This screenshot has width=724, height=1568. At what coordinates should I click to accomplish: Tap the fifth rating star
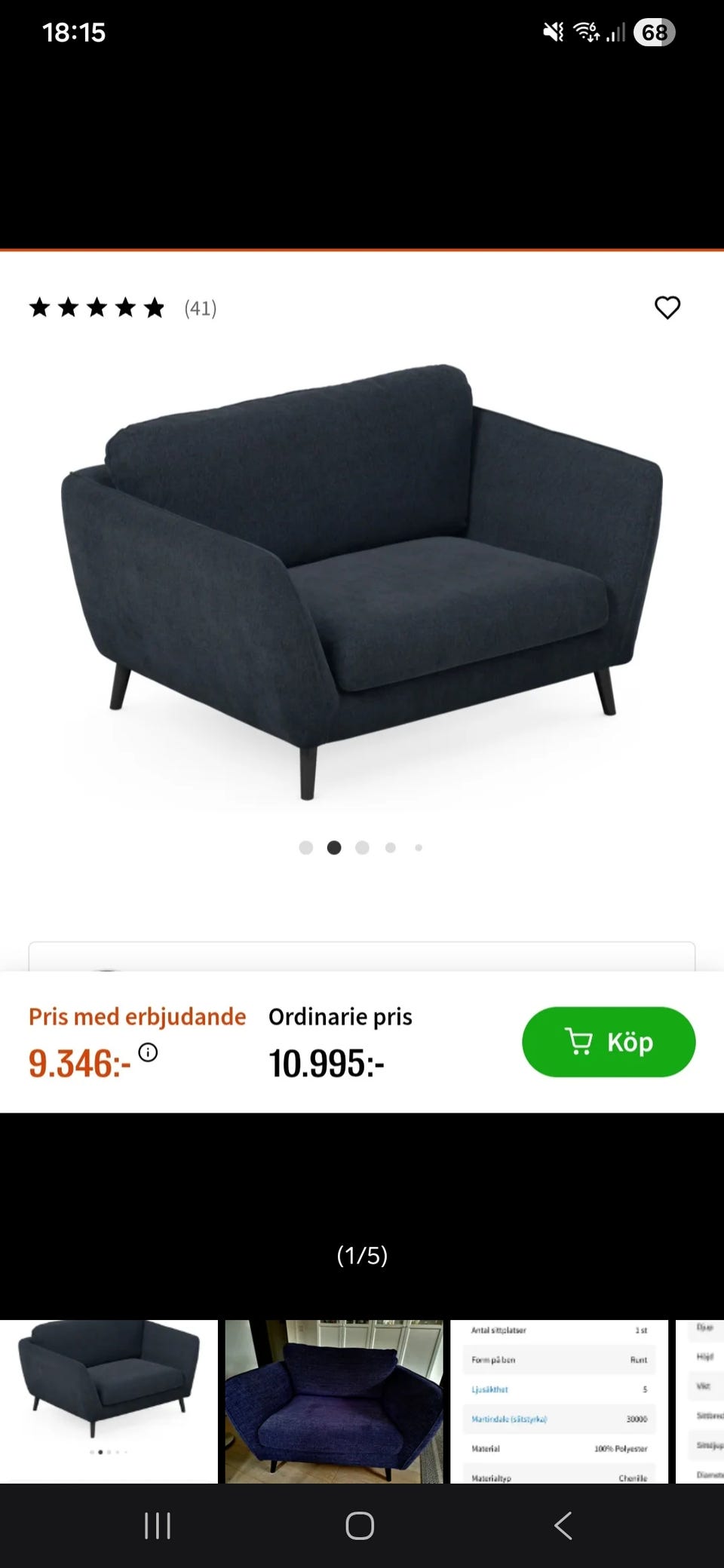point(154,307)
